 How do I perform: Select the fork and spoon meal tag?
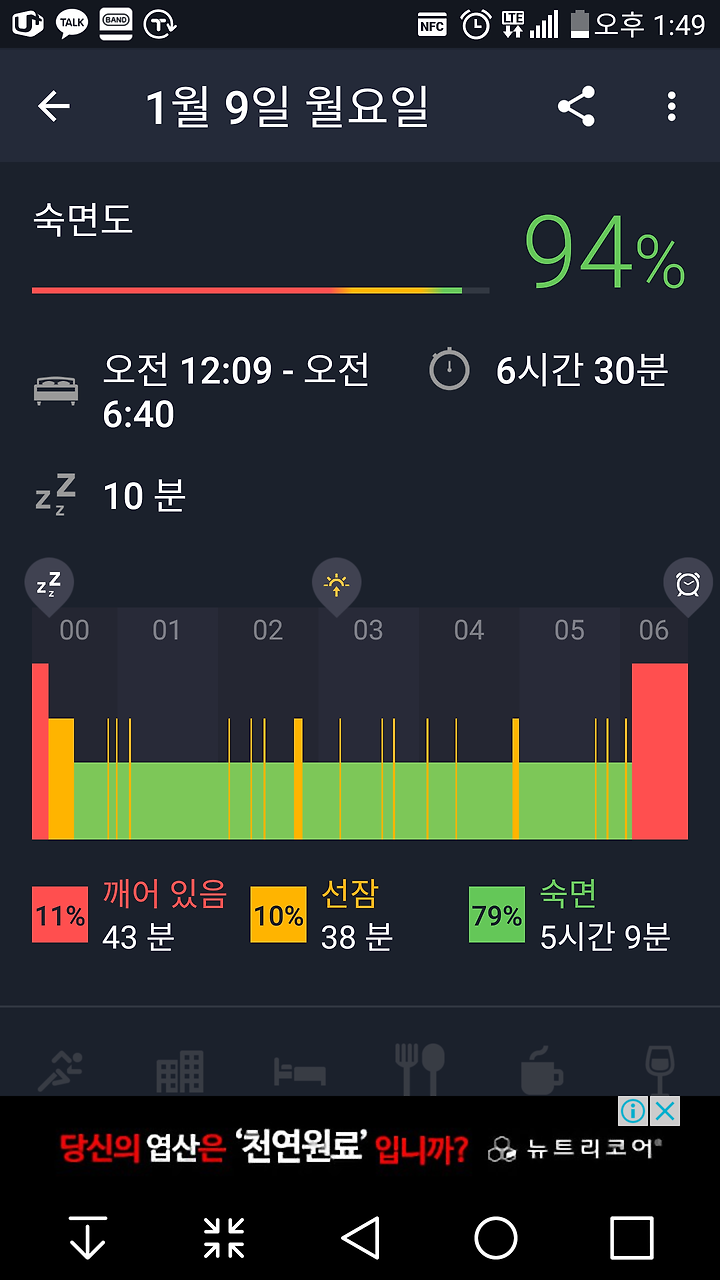pyautogui.click(x=420, y=1069)
